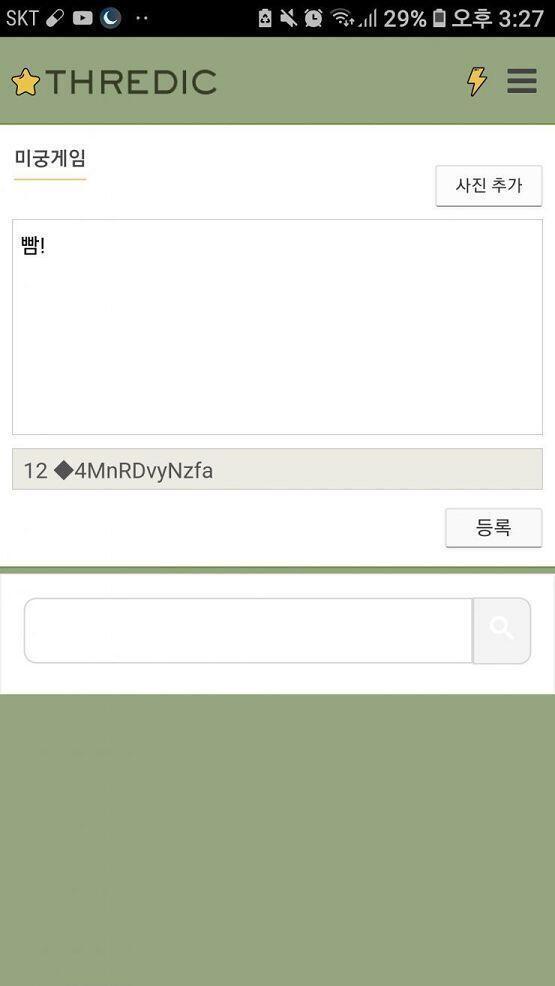The height and width of the screenshot is (986, 555).
Task: Tap the 4MnRDvyNzfa name field
Action: pyautogui.click(x=277, y=469)
